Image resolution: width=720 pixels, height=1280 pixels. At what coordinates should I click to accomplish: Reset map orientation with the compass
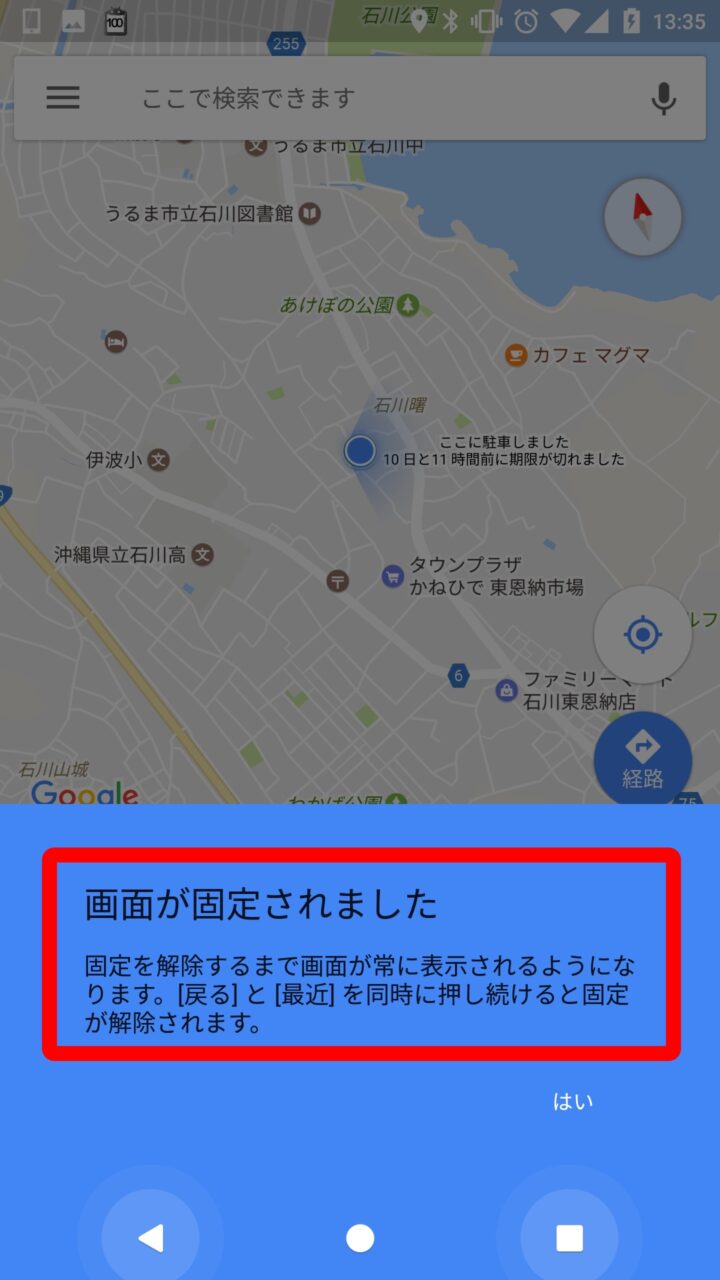point(642,217)
